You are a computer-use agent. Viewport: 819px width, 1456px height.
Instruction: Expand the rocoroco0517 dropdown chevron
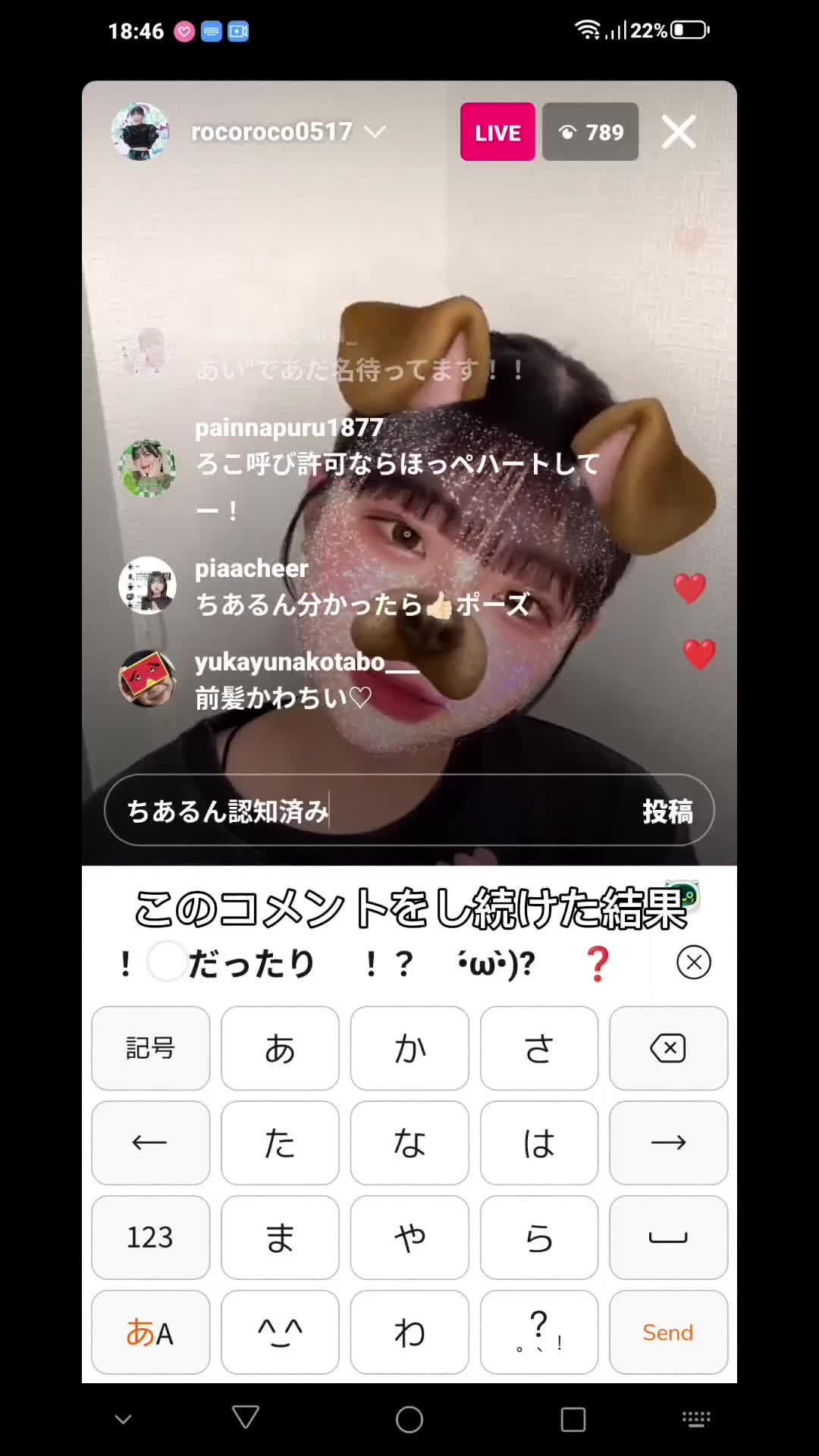pos(375,132)
